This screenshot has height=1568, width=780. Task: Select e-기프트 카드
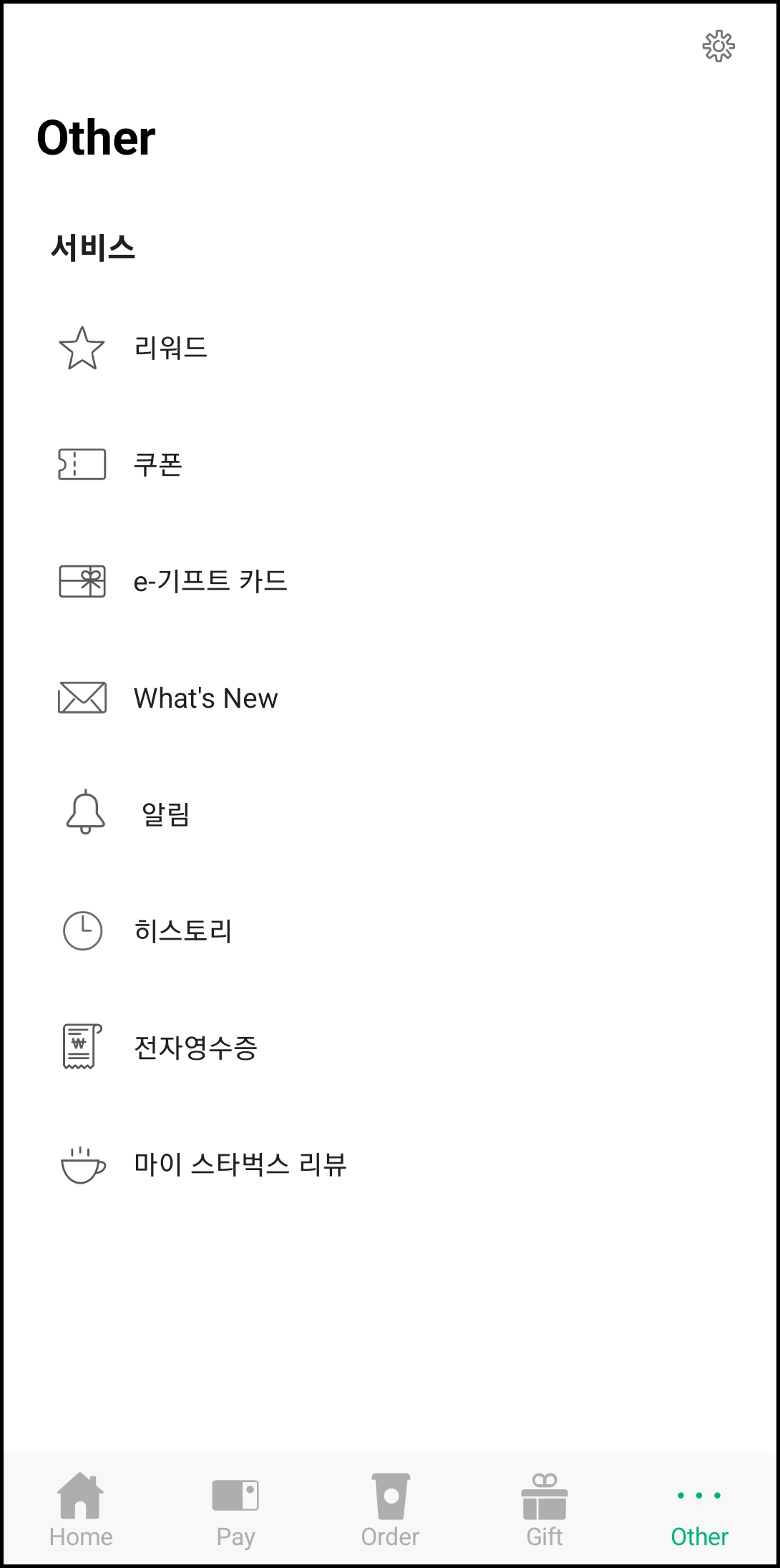tap(390, 581)
